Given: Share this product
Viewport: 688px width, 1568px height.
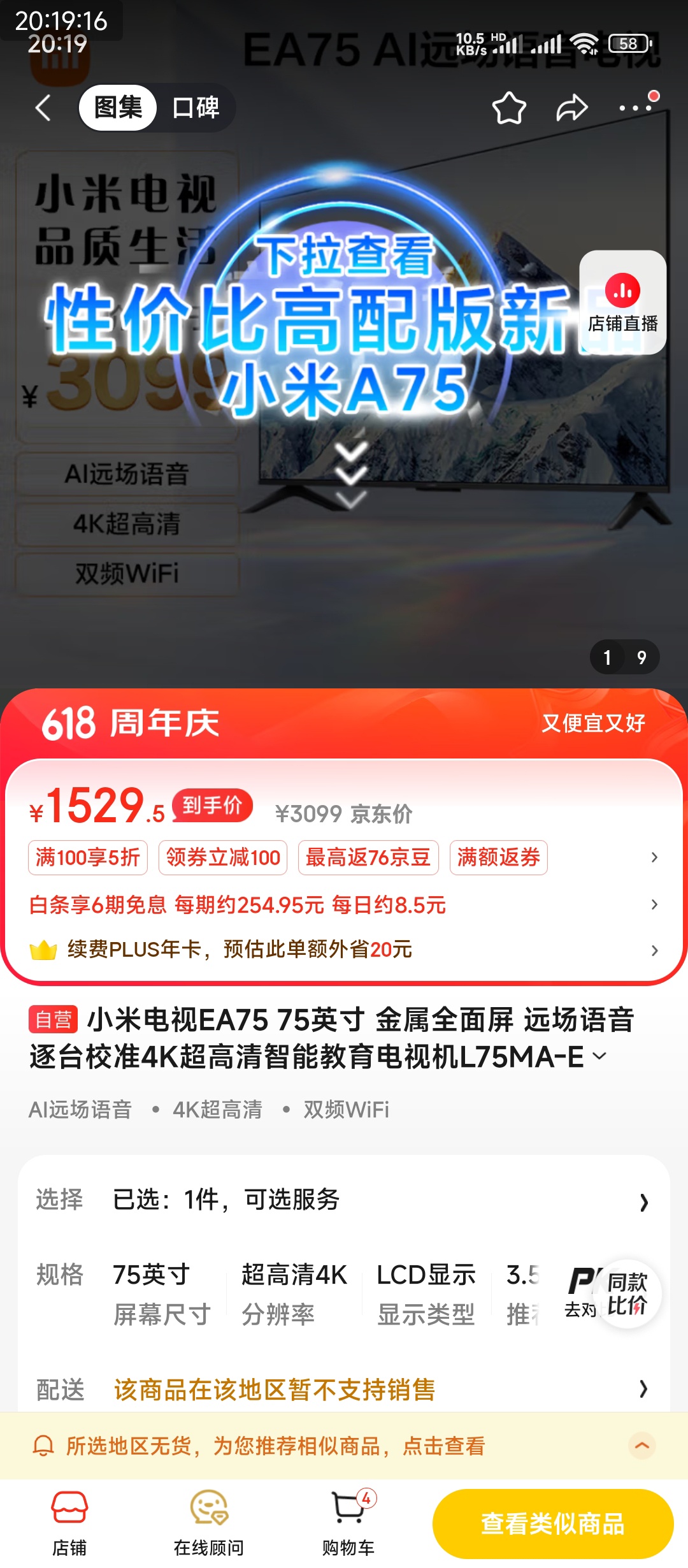Looking at the screenshot, I should coord(571,108).
